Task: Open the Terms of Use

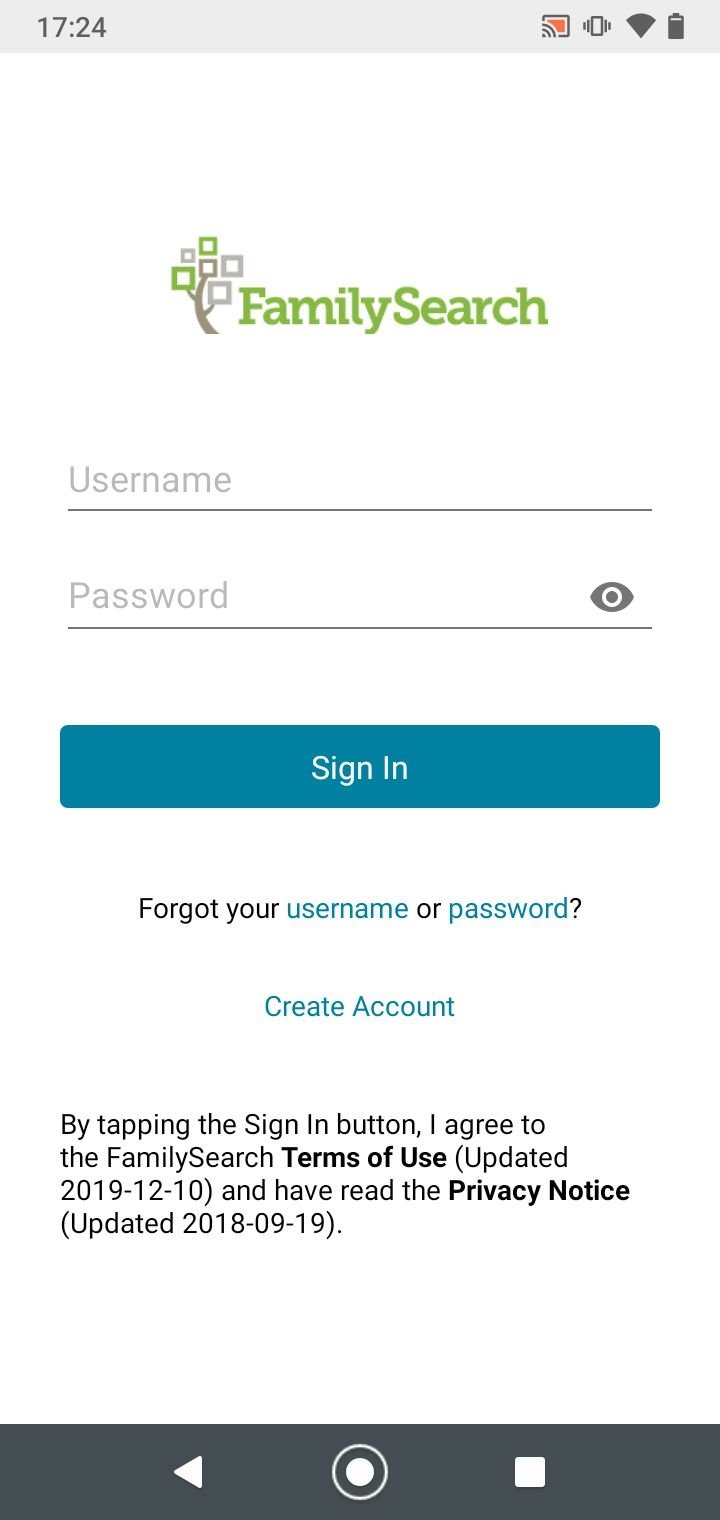Action: click(364, 1158)
